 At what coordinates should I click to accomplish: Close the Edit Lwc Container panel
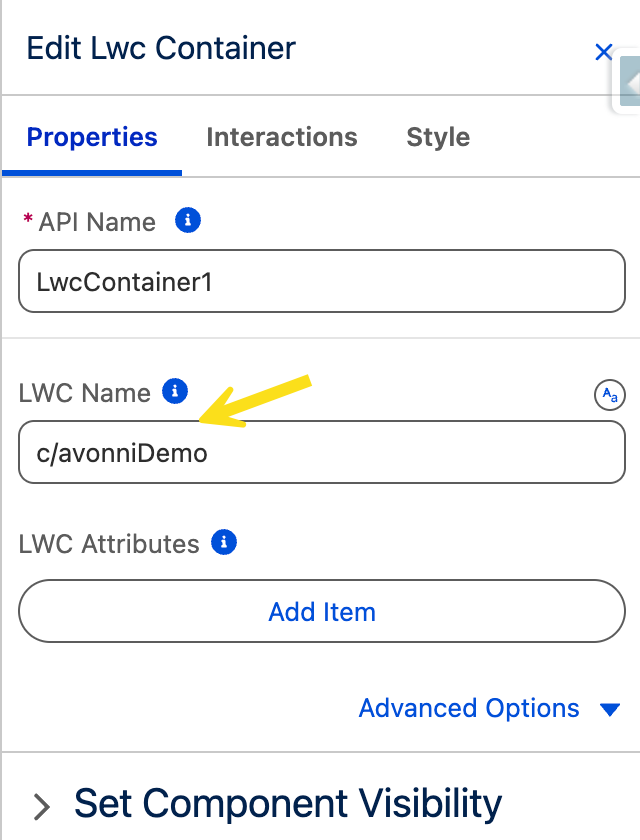pos(603,52)
